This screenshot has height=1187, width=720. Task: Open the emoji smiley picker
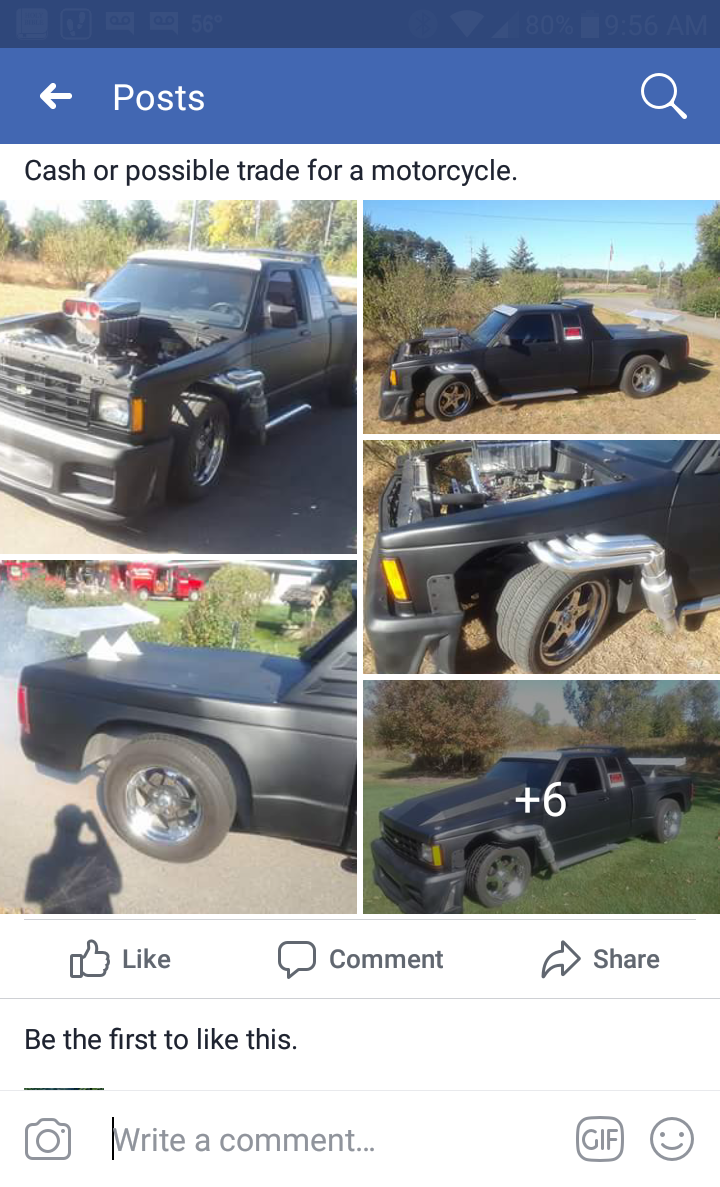coord(672,1139)
